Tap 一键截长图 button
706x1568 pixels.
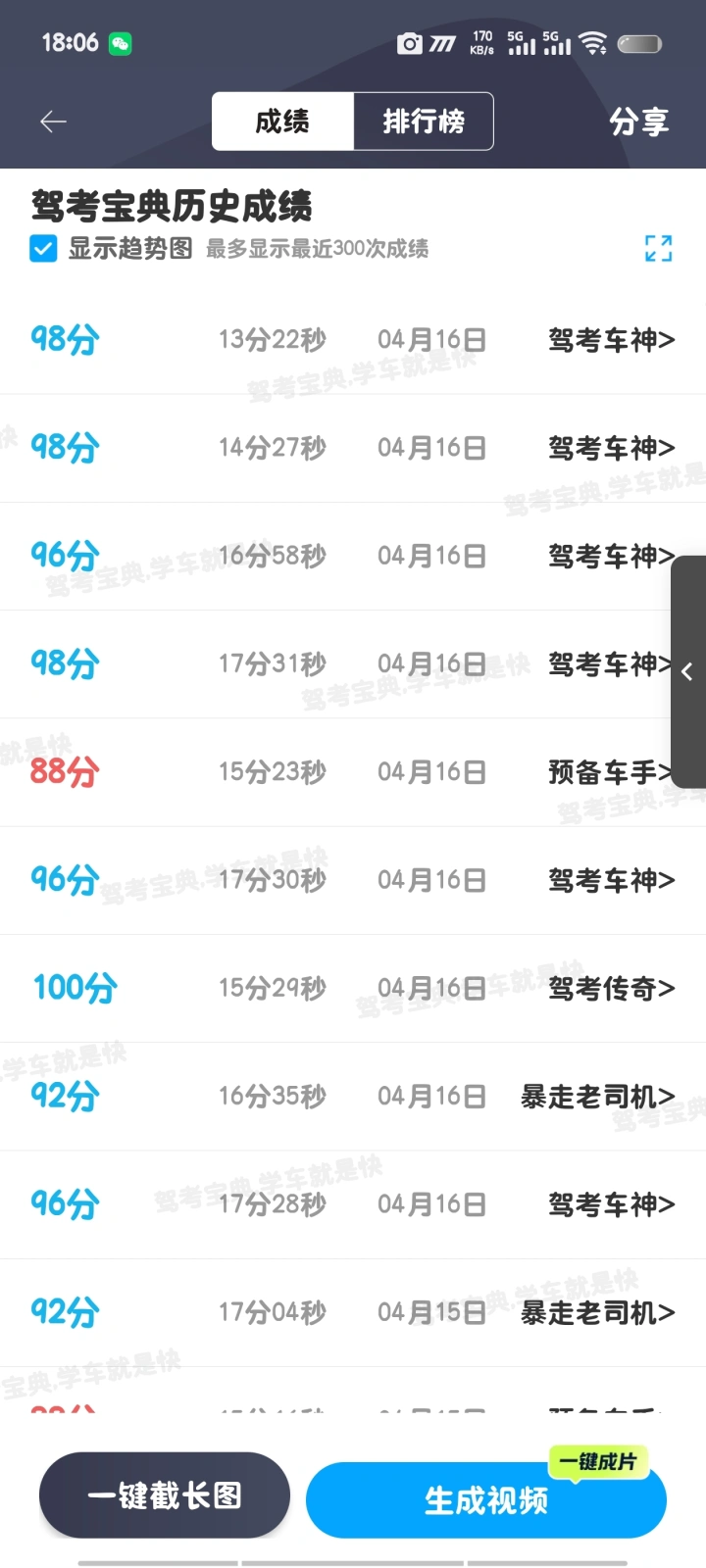[x=165, y=1495]
